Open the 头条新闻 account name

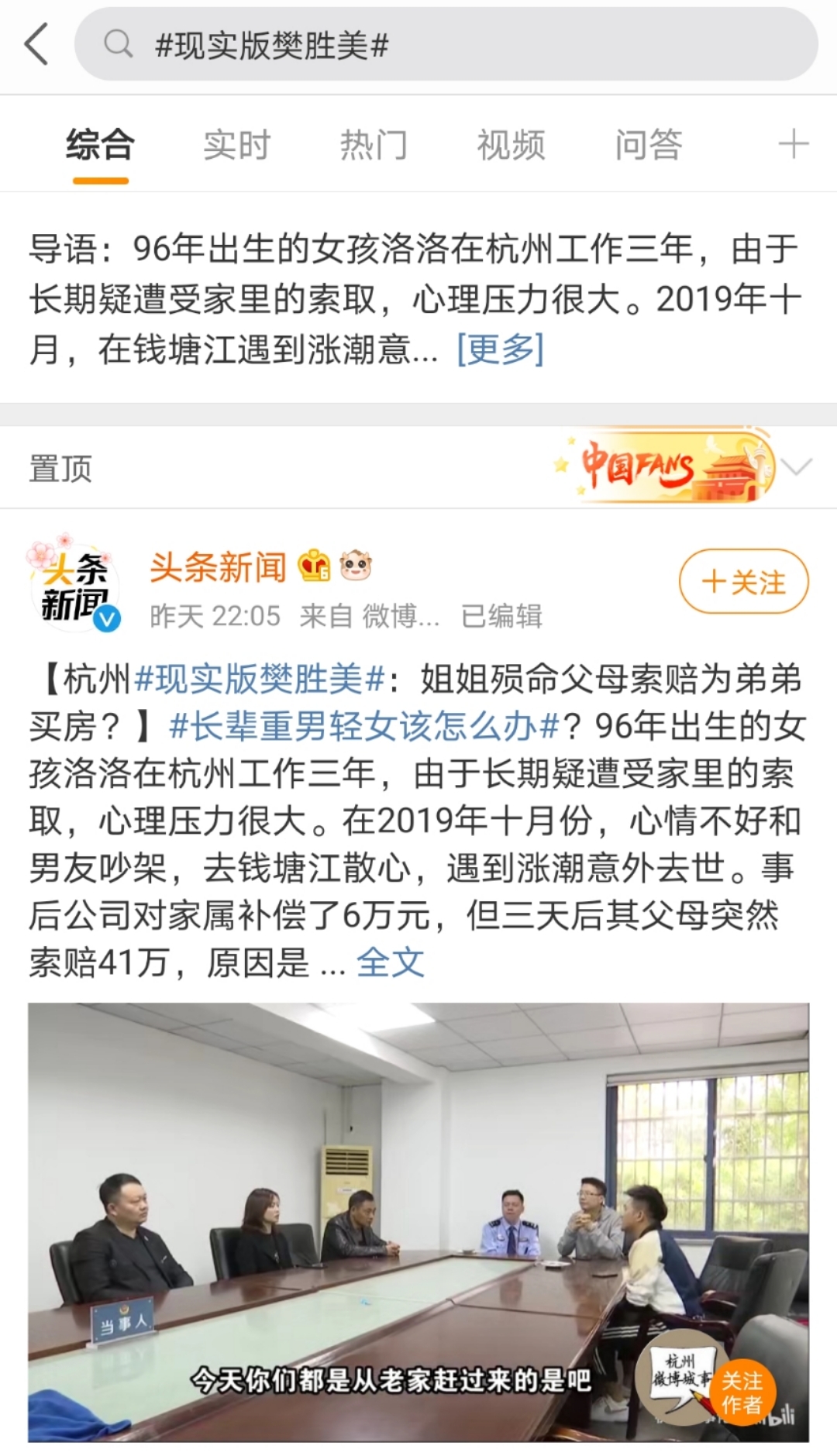[218, 568]
